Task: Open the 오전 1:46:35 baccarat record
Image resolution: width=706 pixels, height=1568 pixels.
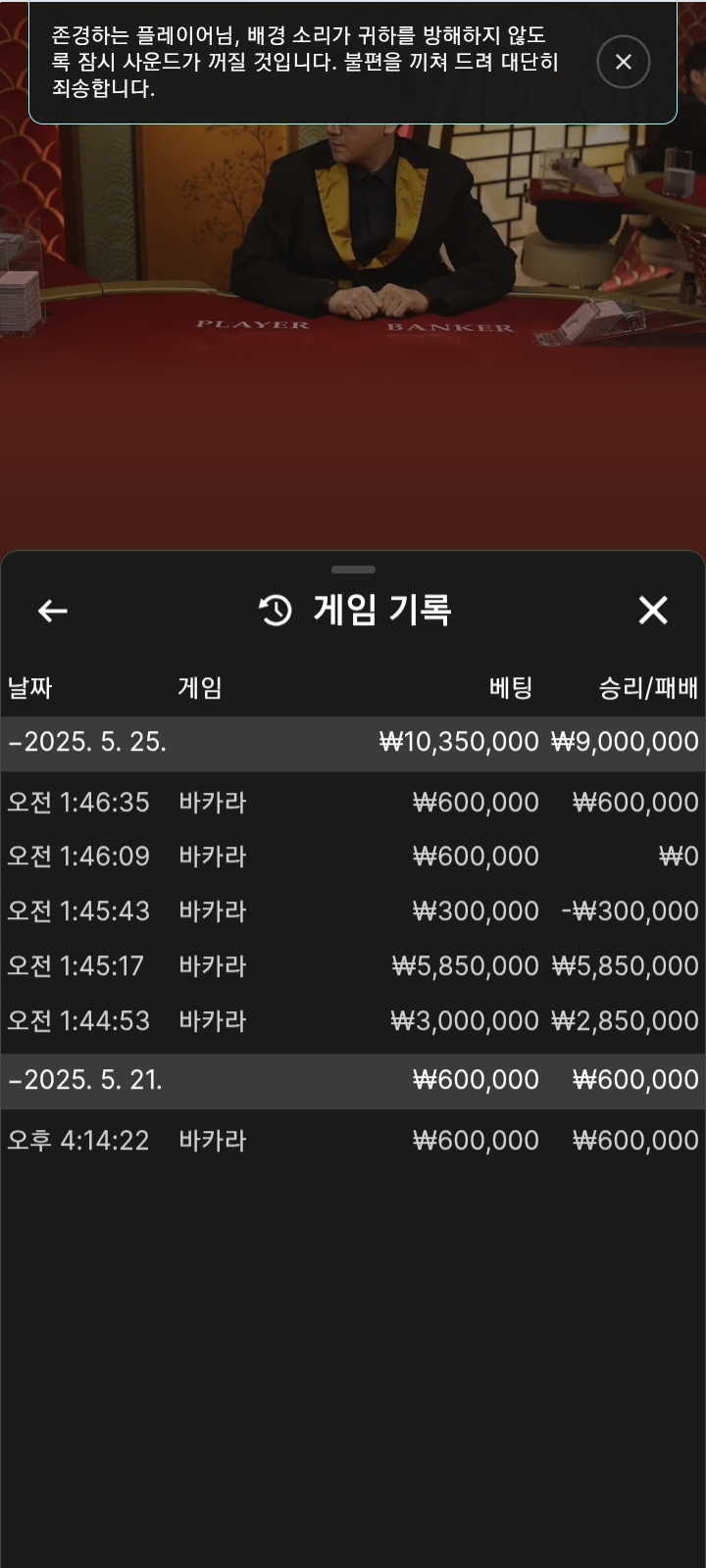Action: (x=352, y=803)
